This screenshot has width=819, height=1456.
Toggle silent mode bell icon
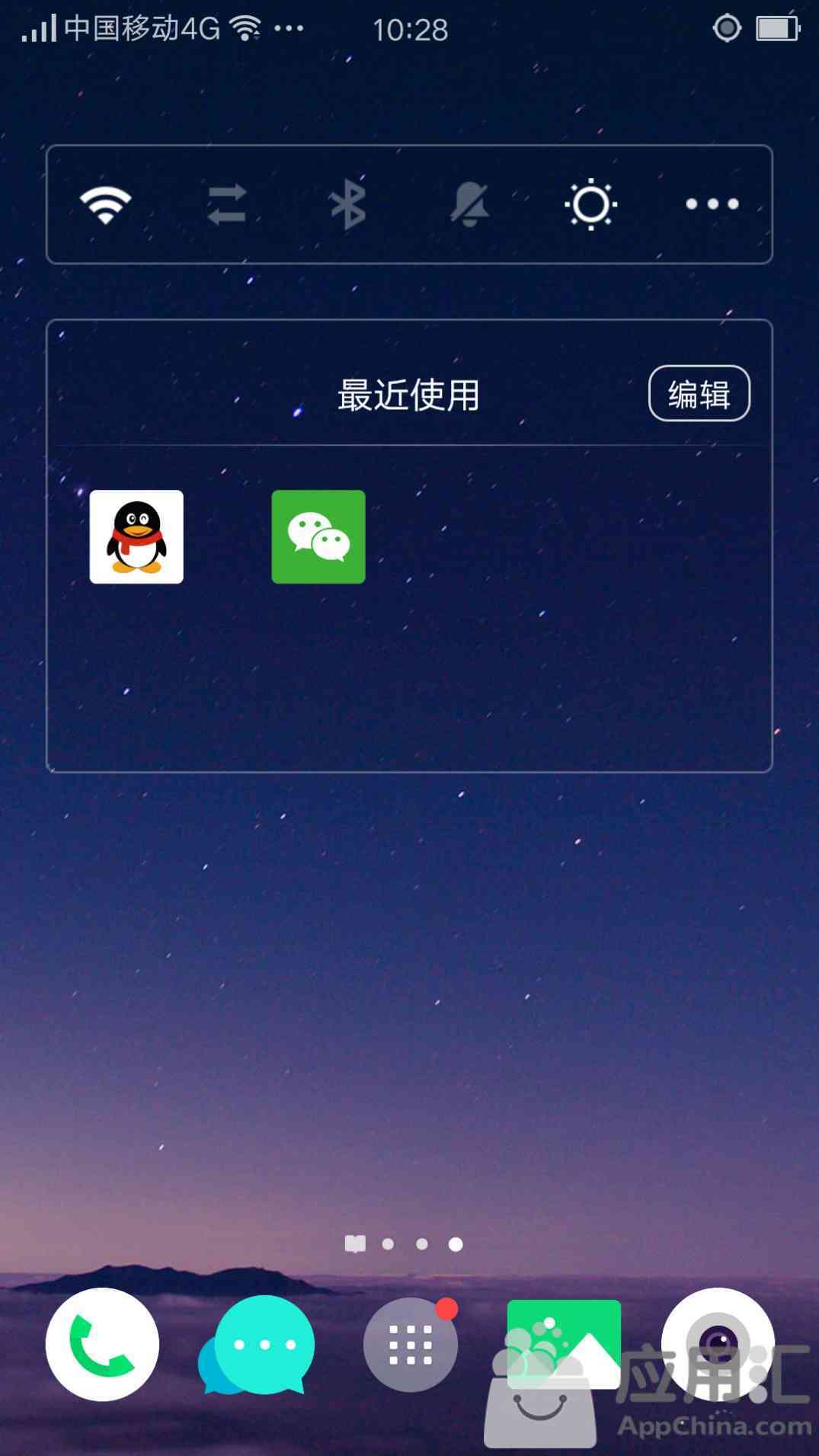point(469,204)
